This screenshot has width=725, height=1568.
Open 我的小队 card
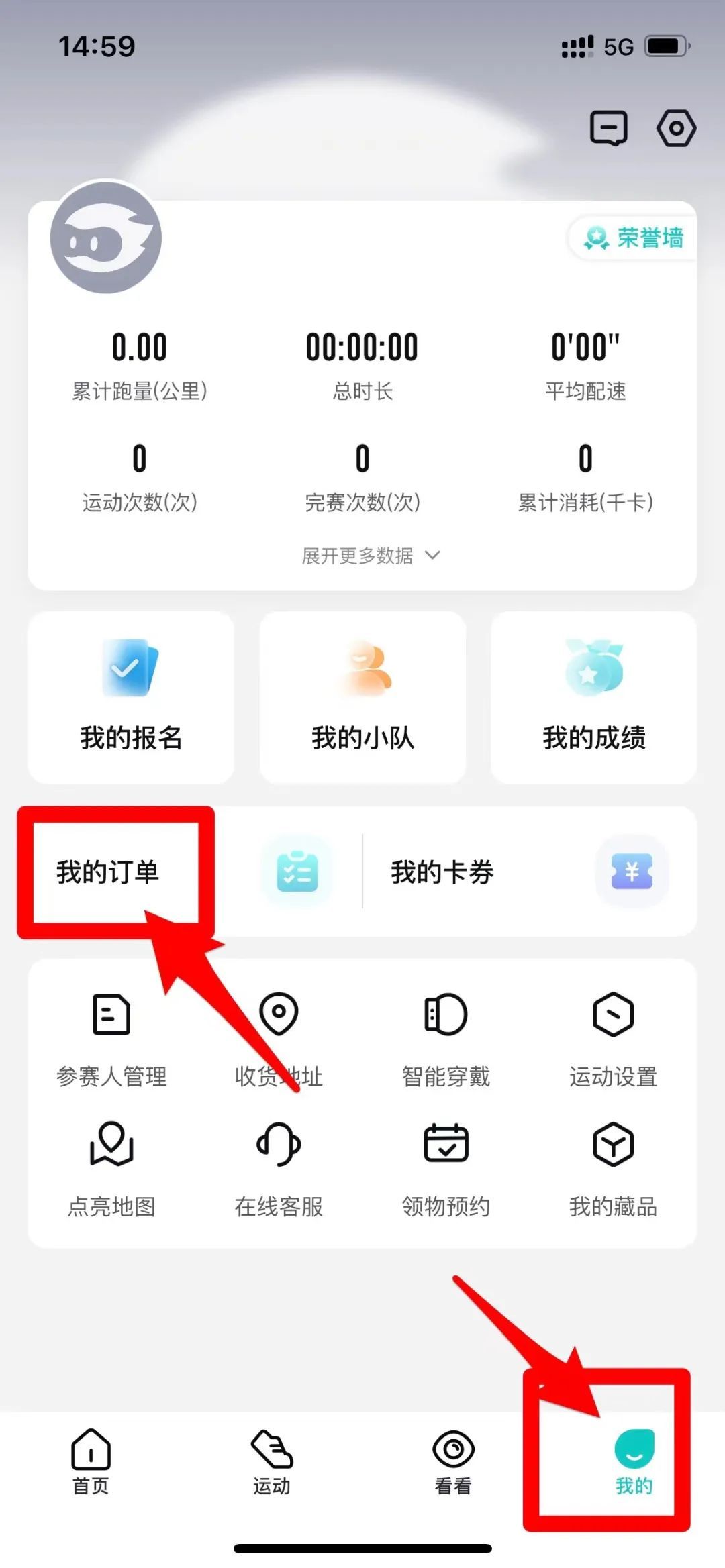(x=362, y=697)
